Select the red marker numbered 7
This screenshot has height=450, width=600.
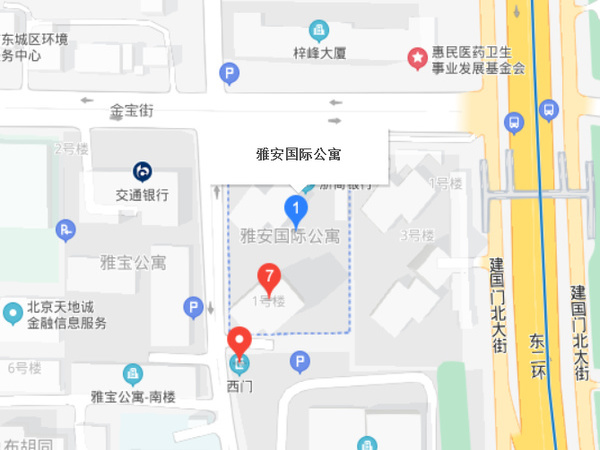[x=268, y=277]
